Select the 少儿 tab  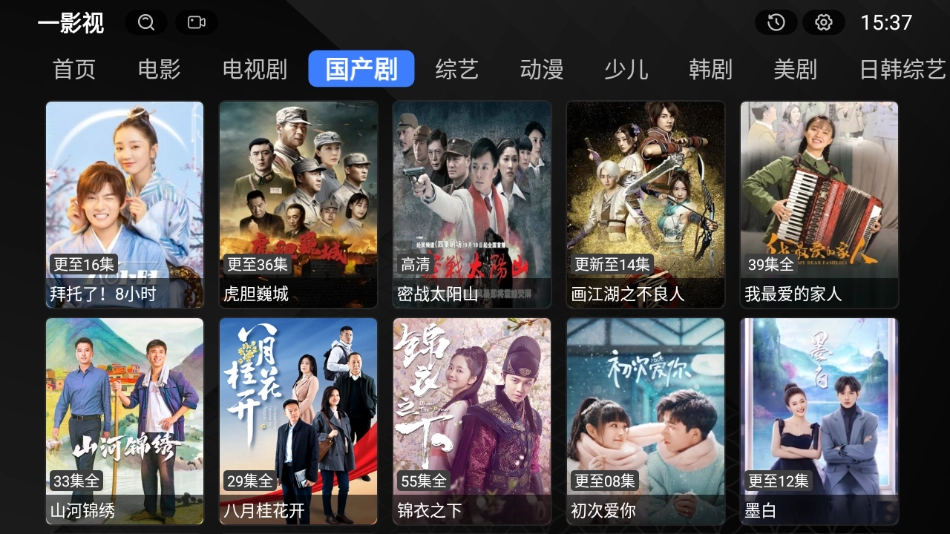[626, 69]
